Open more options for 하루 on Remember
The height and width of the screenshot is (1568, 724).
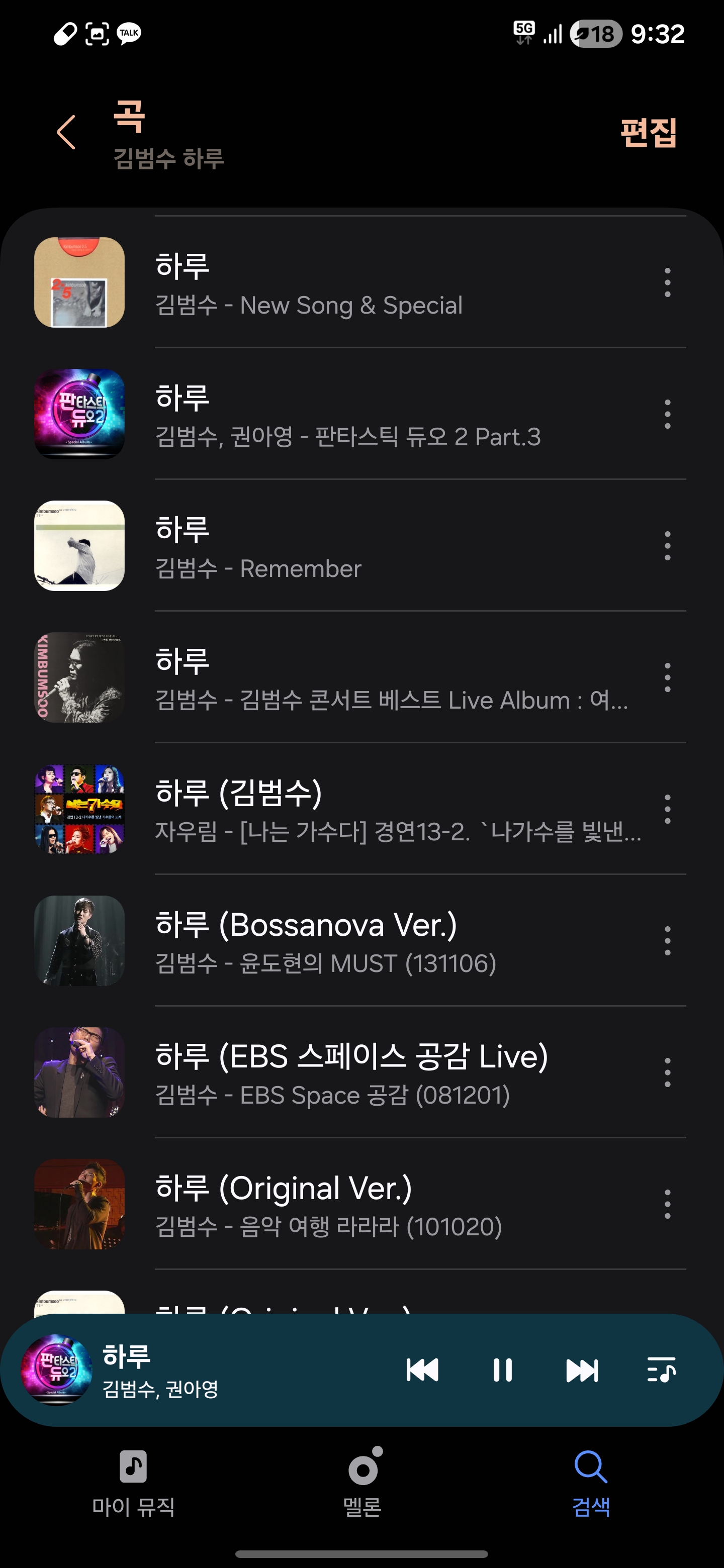667,546
